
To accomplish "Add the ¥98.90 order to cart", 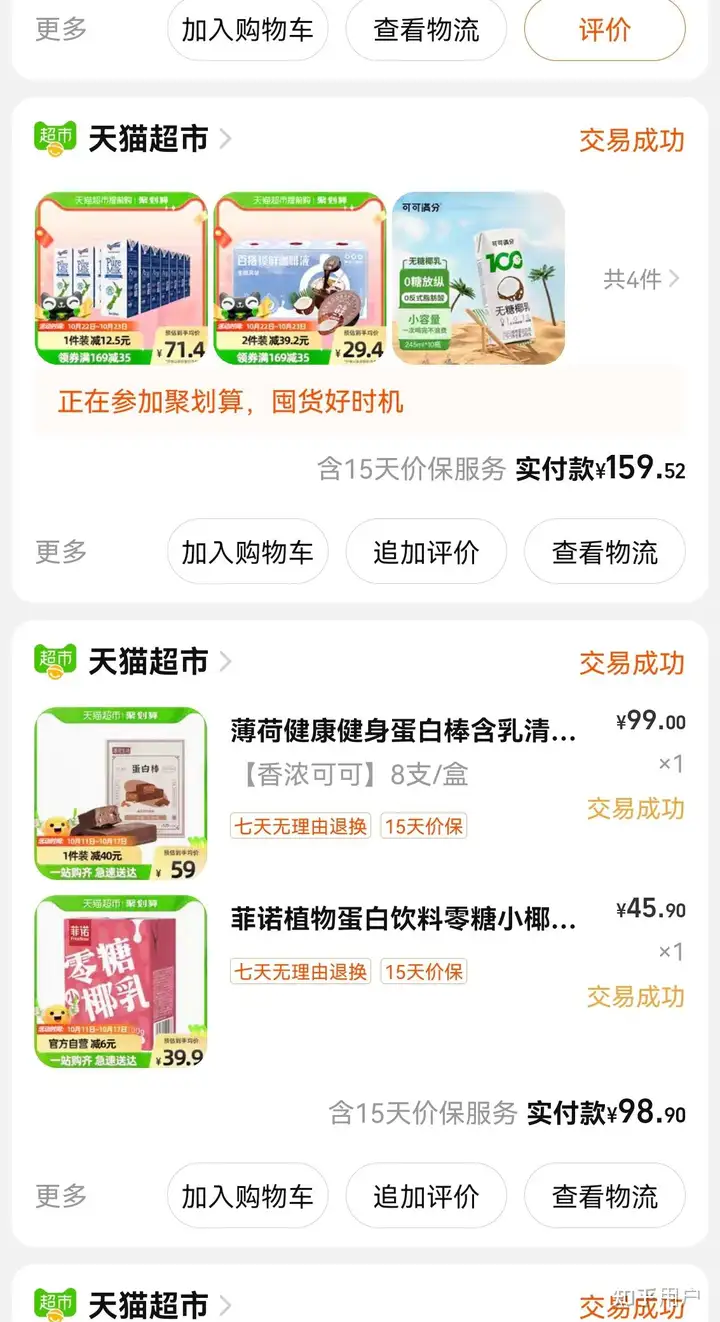I will (x=247, y=1196).
